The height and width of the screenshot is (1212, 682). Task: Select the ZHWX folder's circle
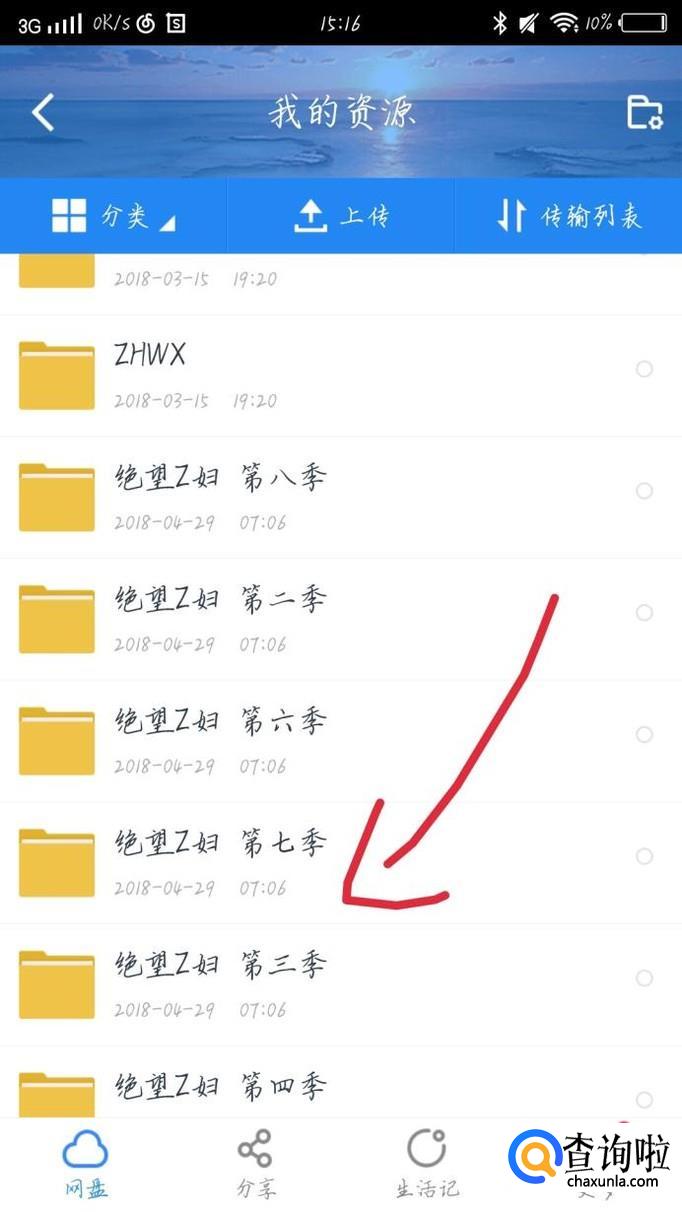644,369
